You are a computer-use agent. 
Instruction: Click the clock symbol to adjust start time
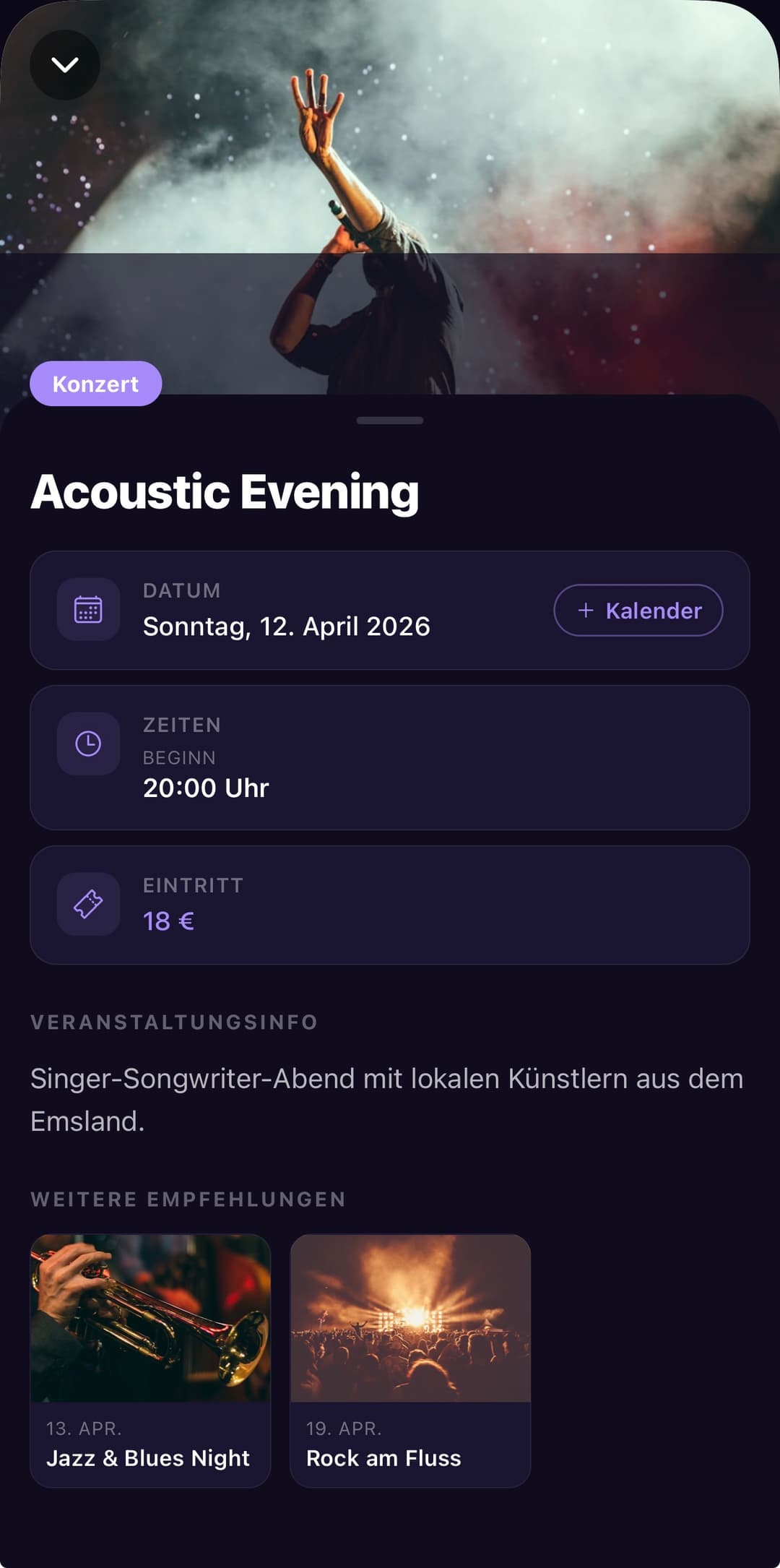[88, 744]
